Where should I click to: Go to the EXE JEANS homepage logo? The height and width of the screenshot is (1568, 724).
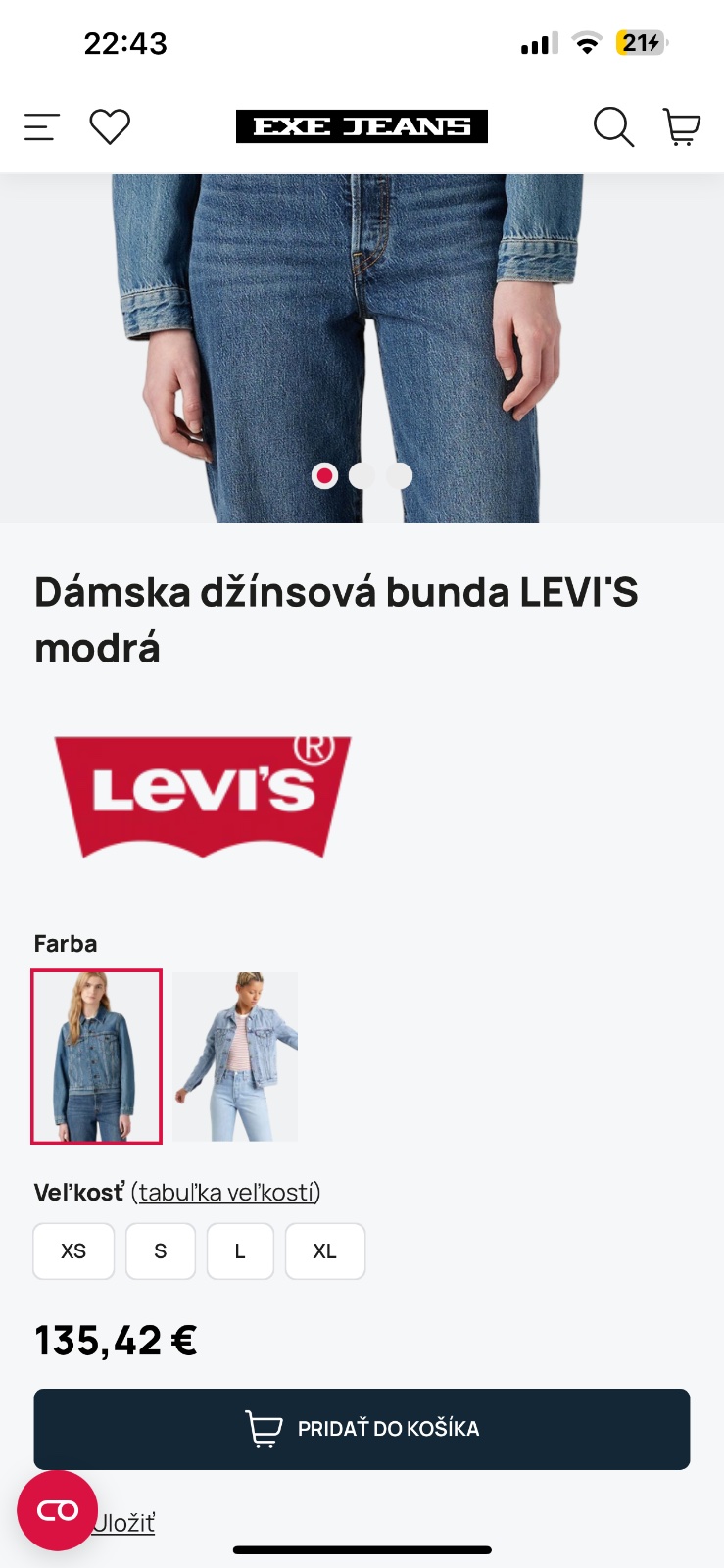click(x=362, y=126)
